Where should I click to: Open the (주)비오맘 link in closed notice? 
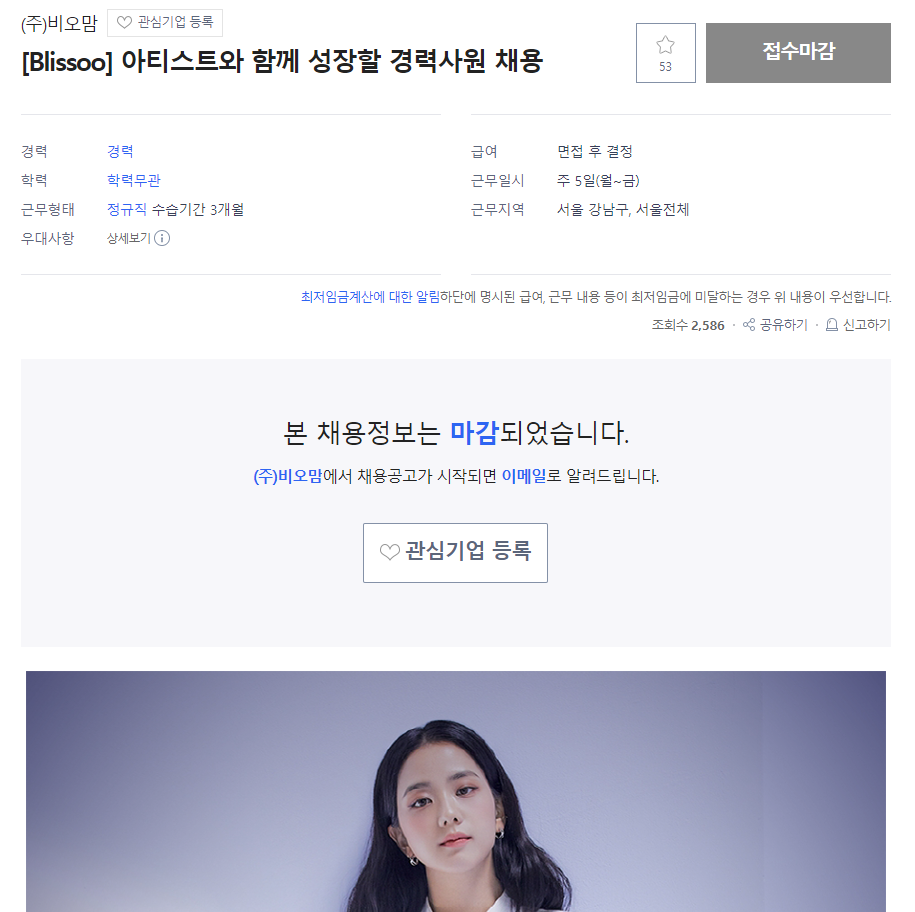tap(288, 477)
